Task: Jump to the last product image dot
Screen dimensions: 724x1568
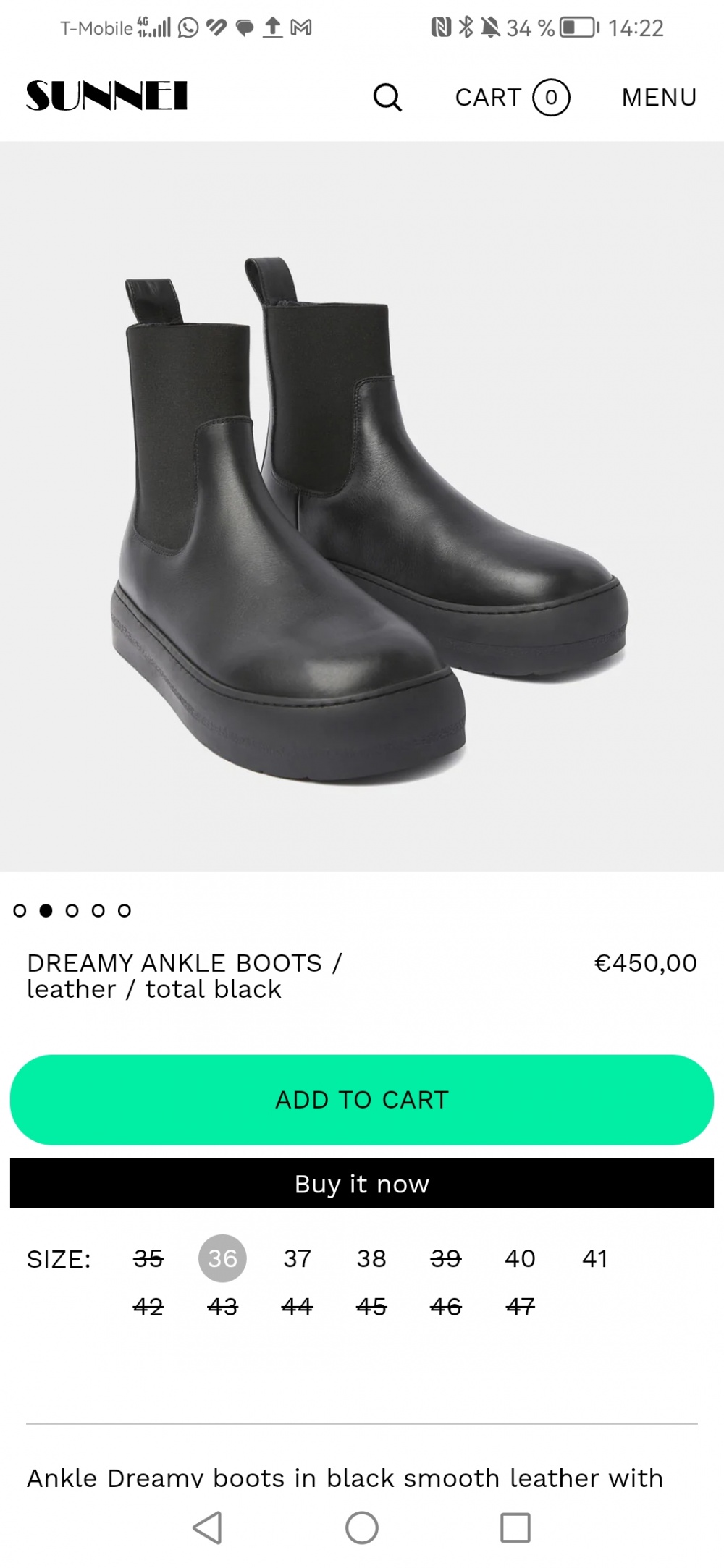Action: (x=125, y=910)
